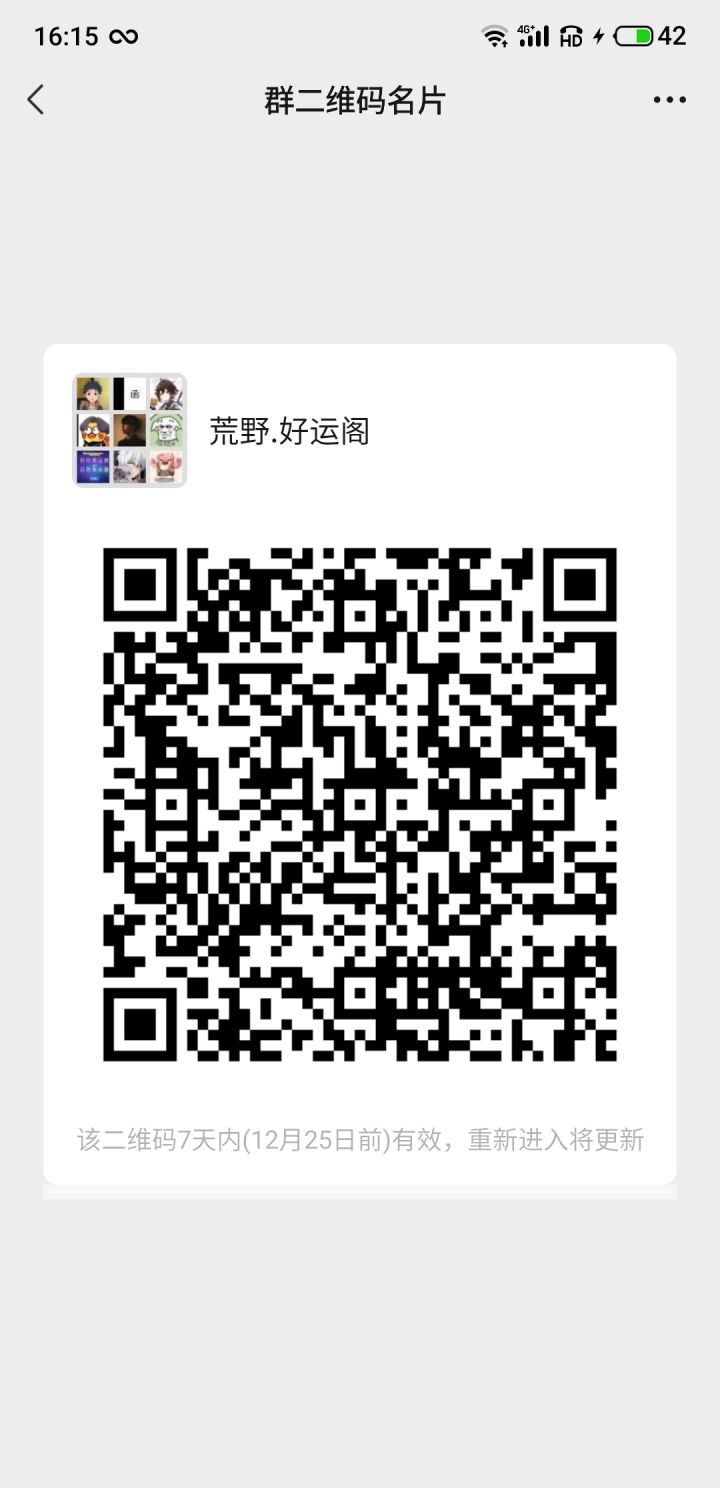The height and width of the screenshot is (1488, 720).
Task: Tap the back arrow to return
Action: coord(35,99)
